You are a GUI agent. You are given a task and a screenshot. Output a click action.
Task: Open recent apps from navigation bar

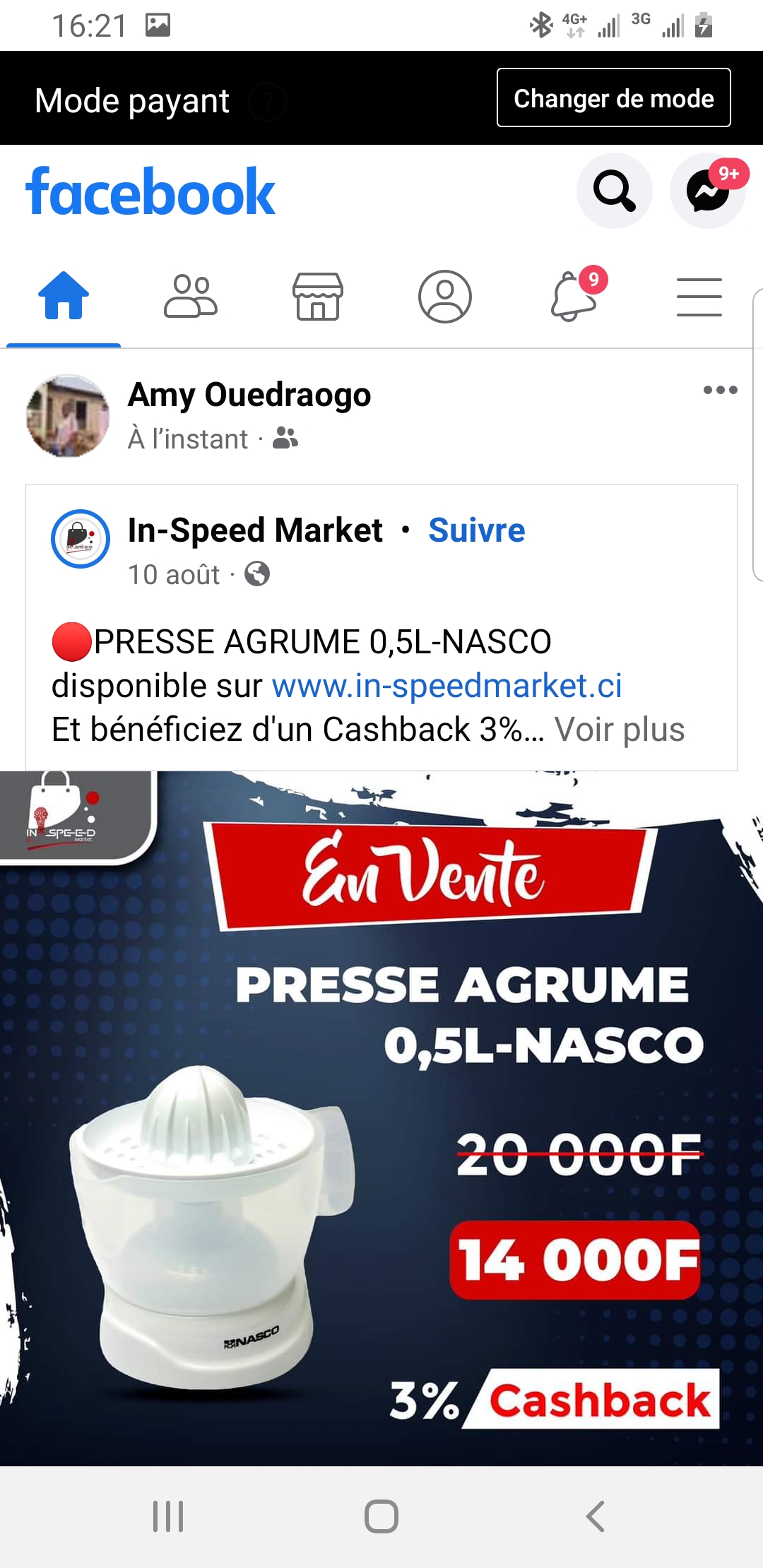pos(168,1516)
